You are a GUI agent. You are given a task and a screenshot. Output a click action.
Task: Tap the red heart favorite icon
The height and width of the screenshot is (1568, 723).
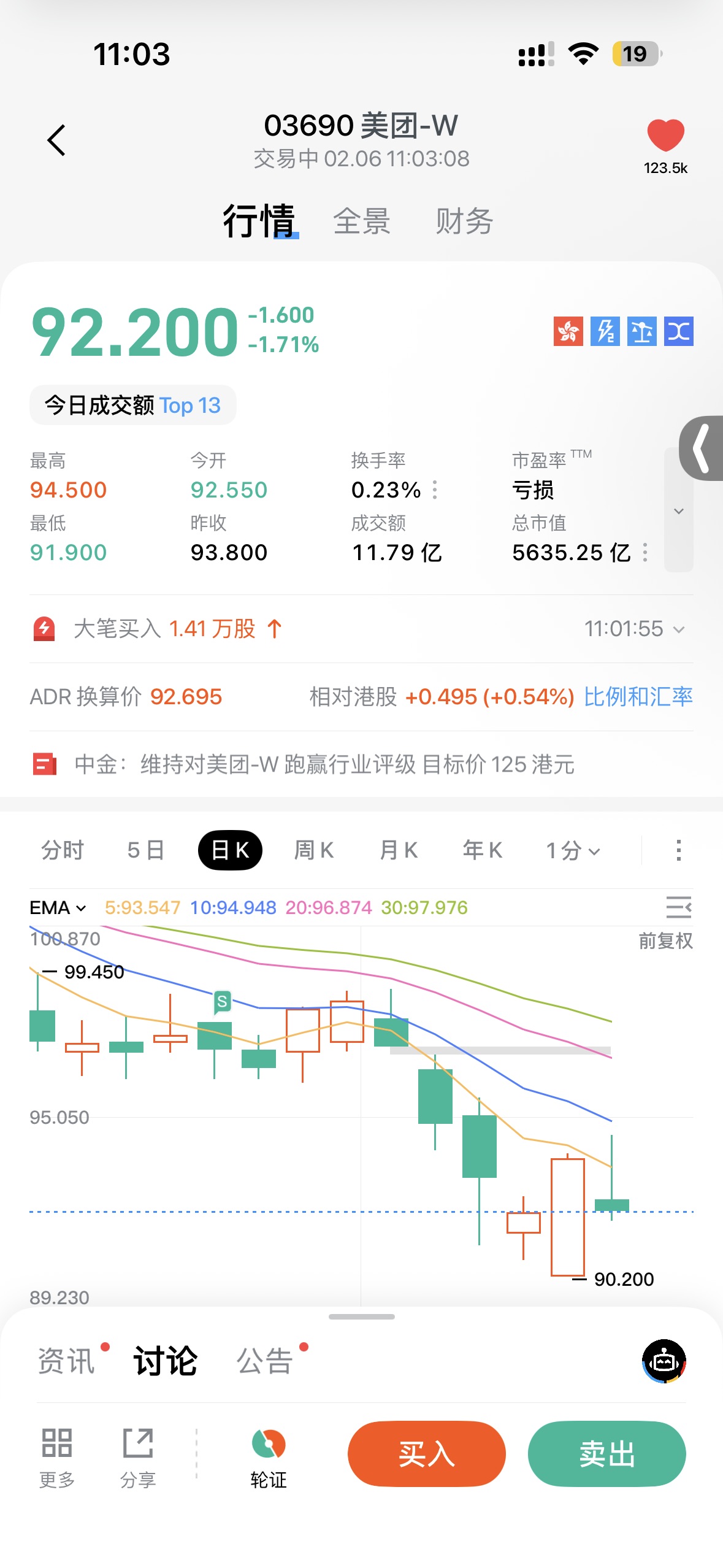pyautogui.click(x=665, y=136)
